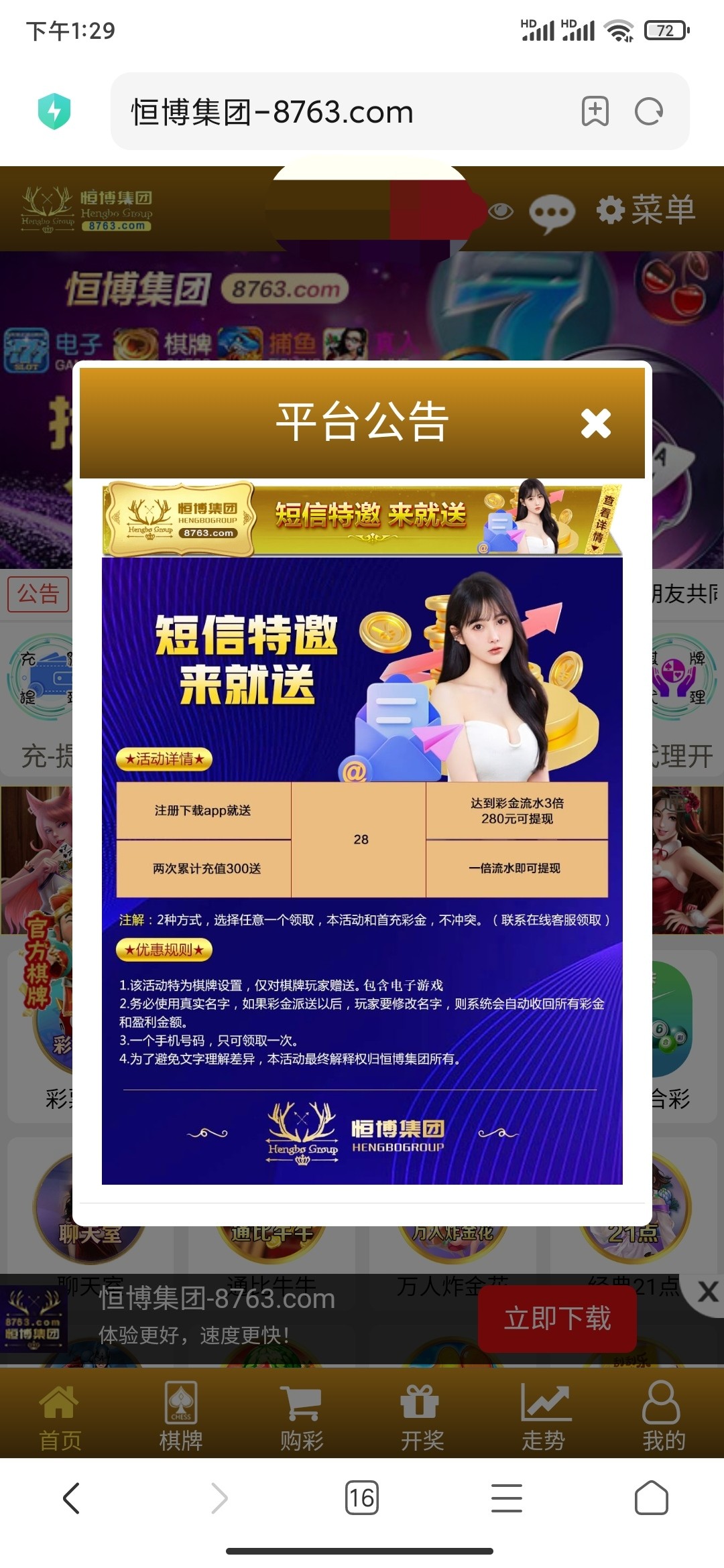Go back in the browser

click(x=72, y=1498)
